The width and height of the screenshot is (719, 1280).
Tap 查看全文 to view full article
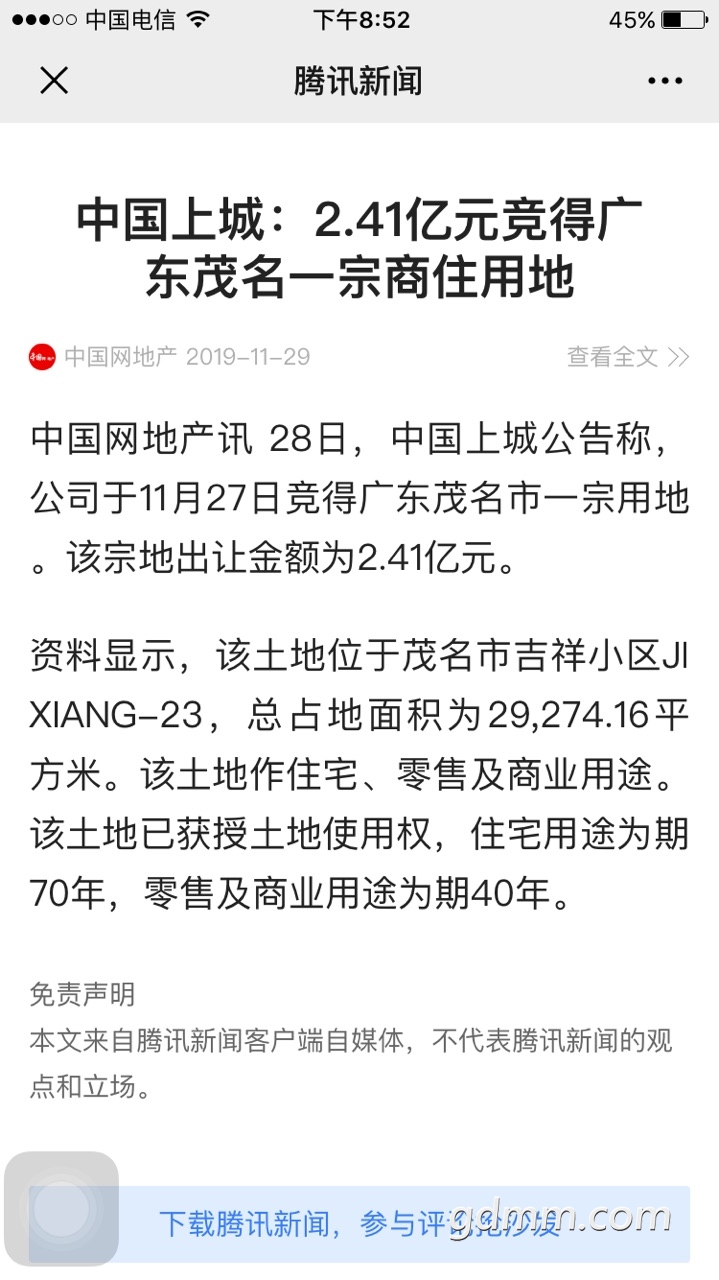point(627,357)
